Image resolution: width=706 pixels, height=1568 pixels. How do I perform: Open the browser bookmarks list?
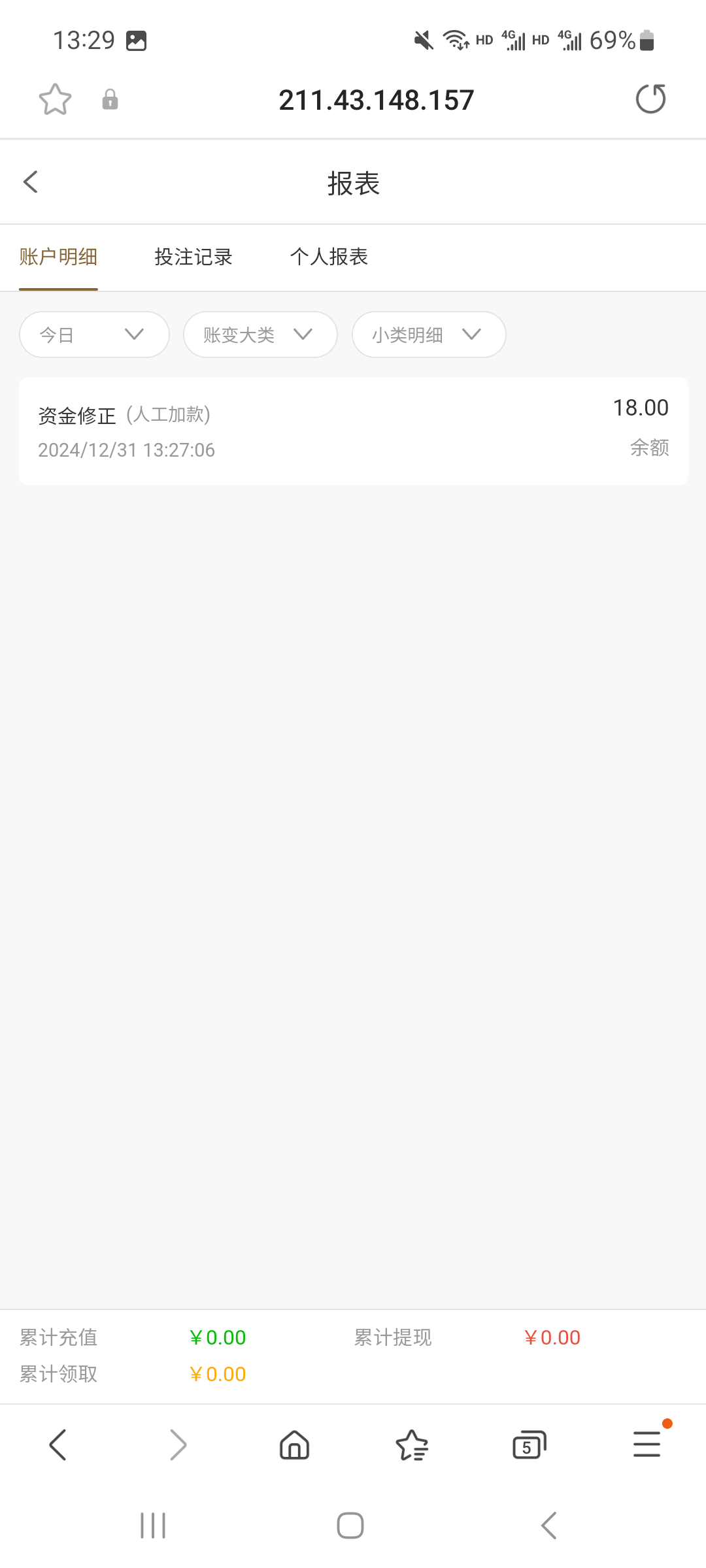[x=412, y=1445]
